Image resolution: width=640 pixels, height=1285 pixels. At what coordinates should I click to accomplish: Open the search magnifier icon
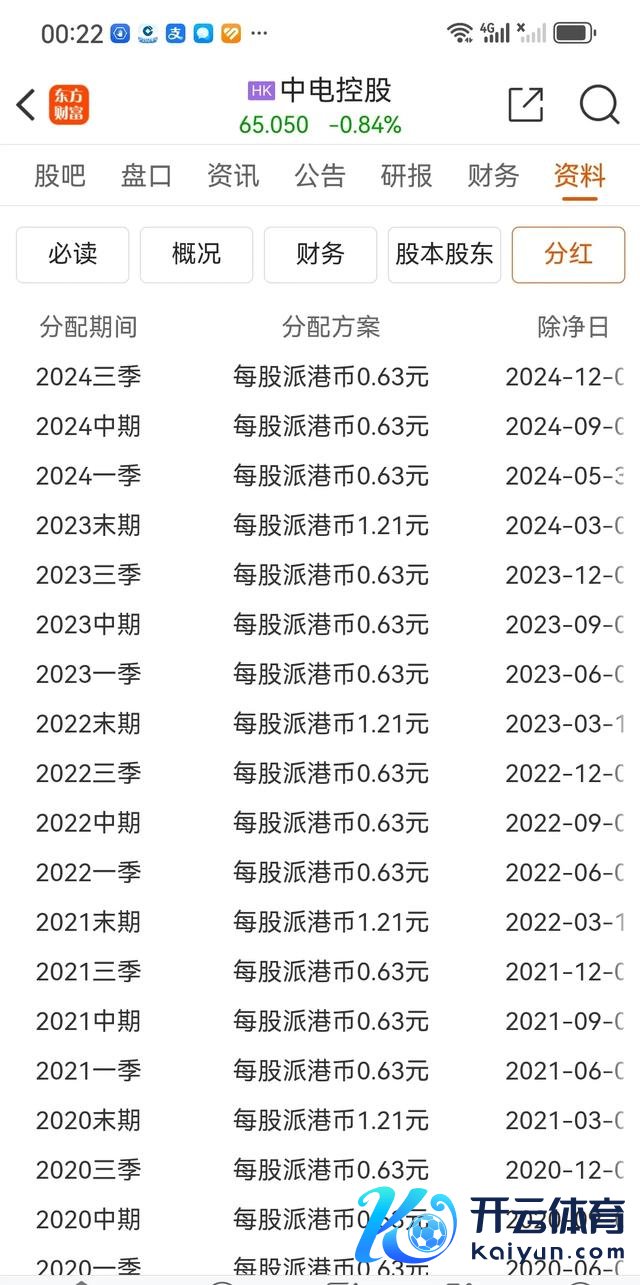pos(599,104)
